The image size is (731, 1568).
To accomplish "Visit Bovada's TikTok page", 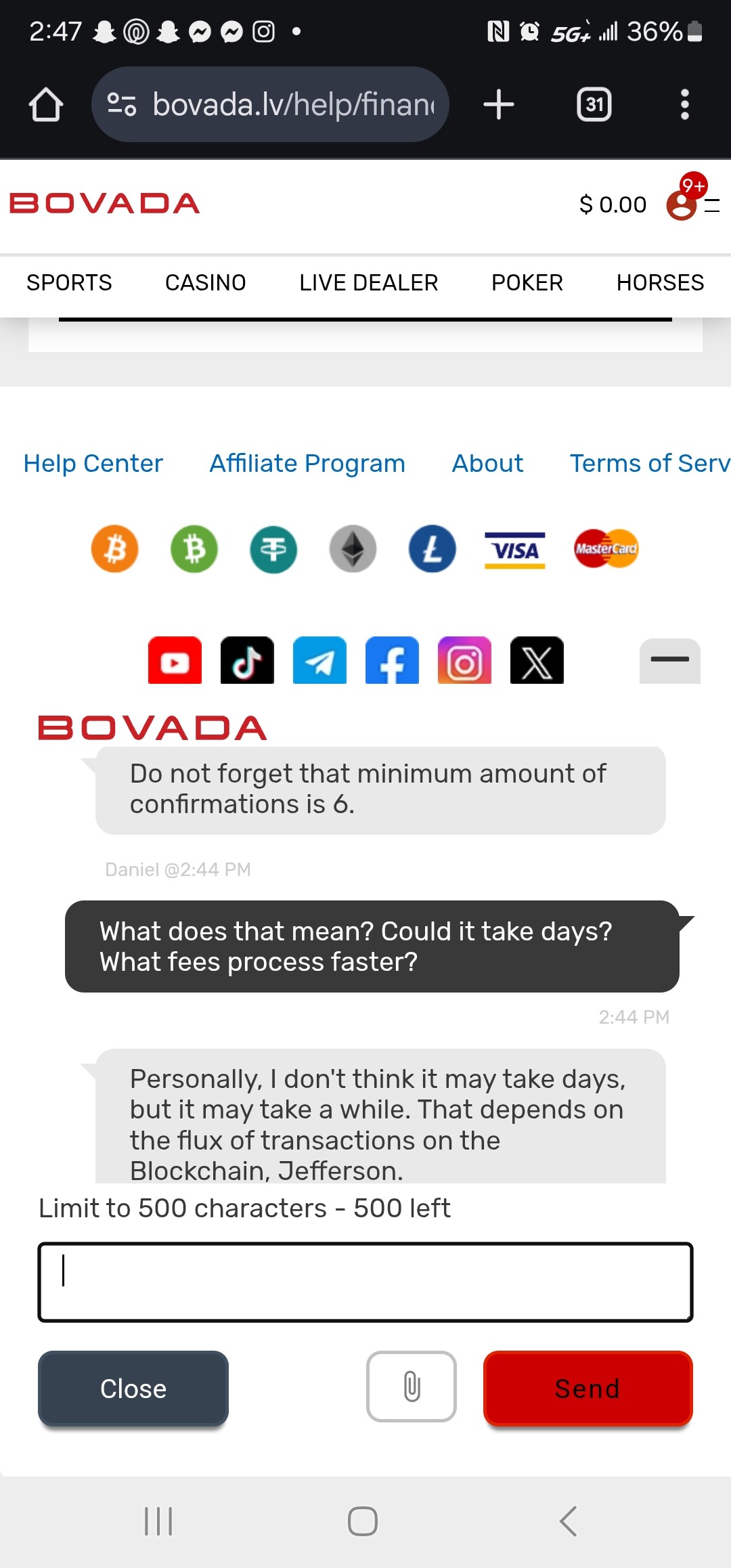I will coord(247,661).
